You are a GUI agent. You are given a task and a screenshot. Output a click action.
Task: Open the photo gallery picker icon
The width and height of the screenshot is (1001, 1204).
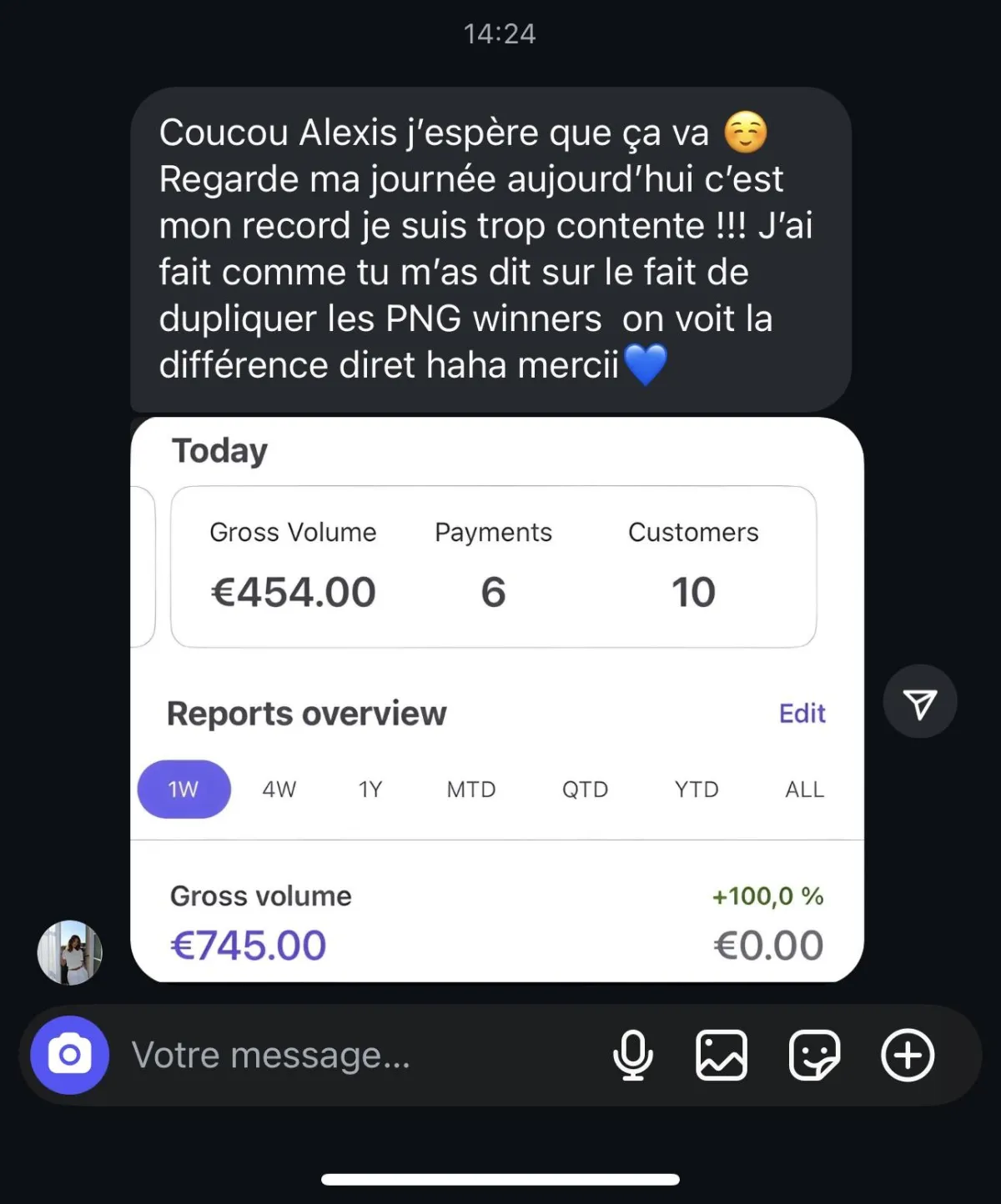click(722, 1055)
